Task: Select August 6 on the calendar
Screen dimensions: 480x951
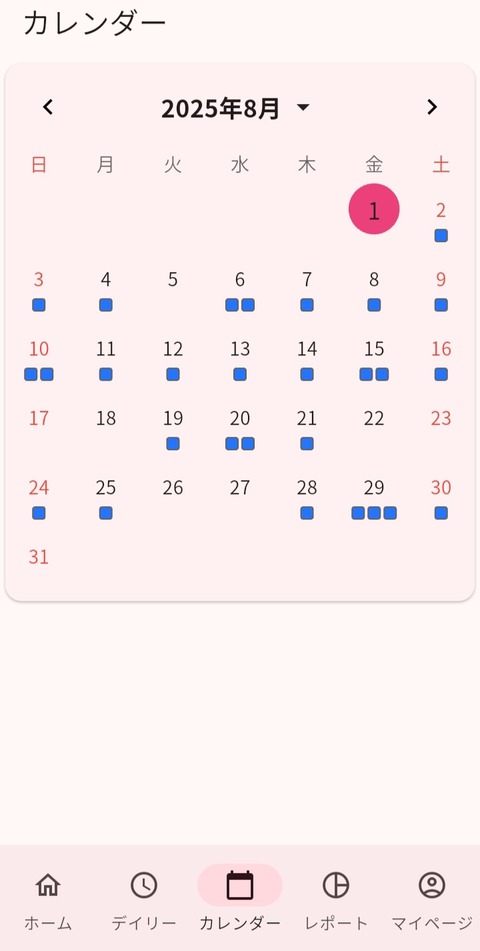Action: tap(240, 288)
